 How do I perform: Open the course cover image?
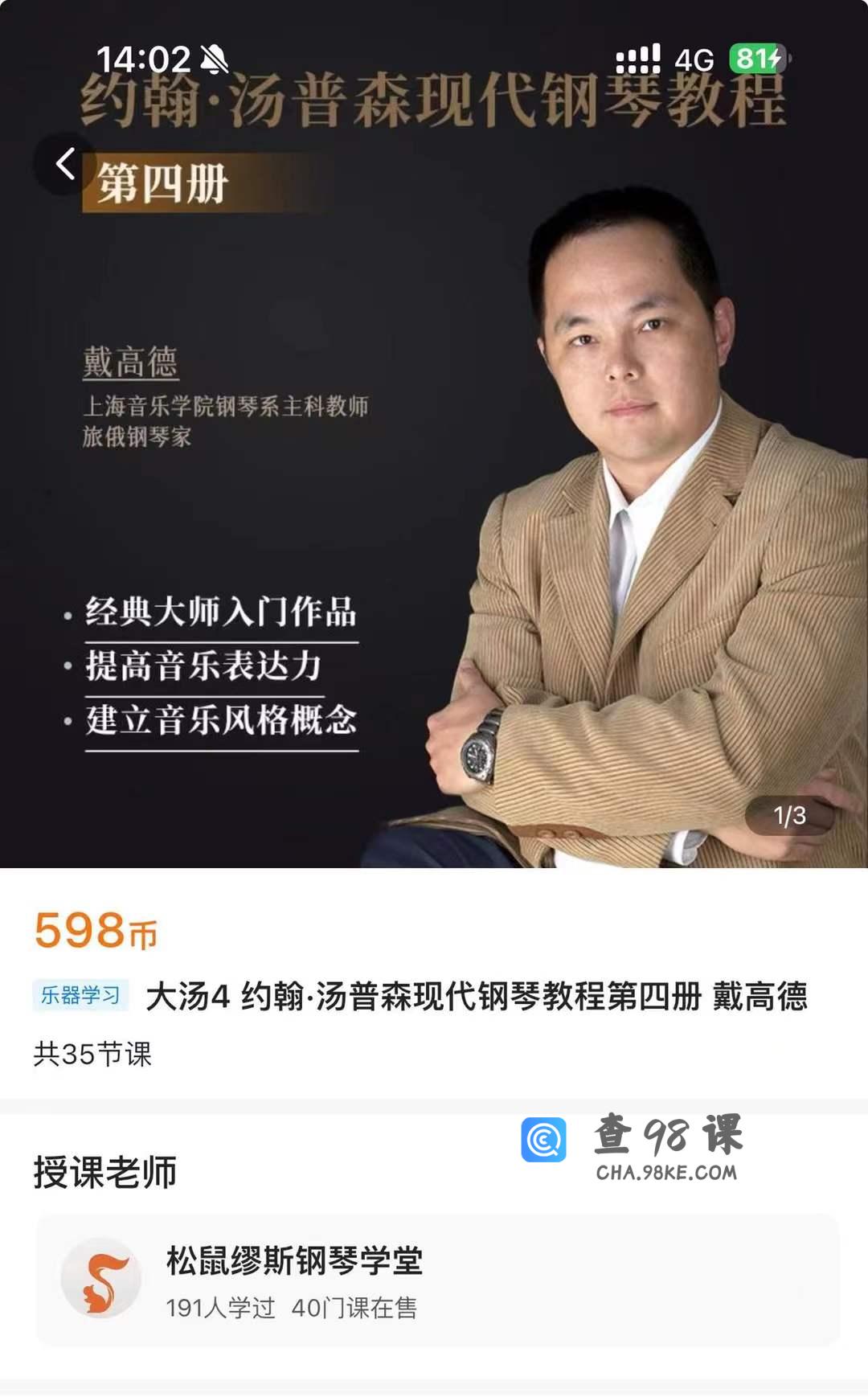(x=434, y=482)
